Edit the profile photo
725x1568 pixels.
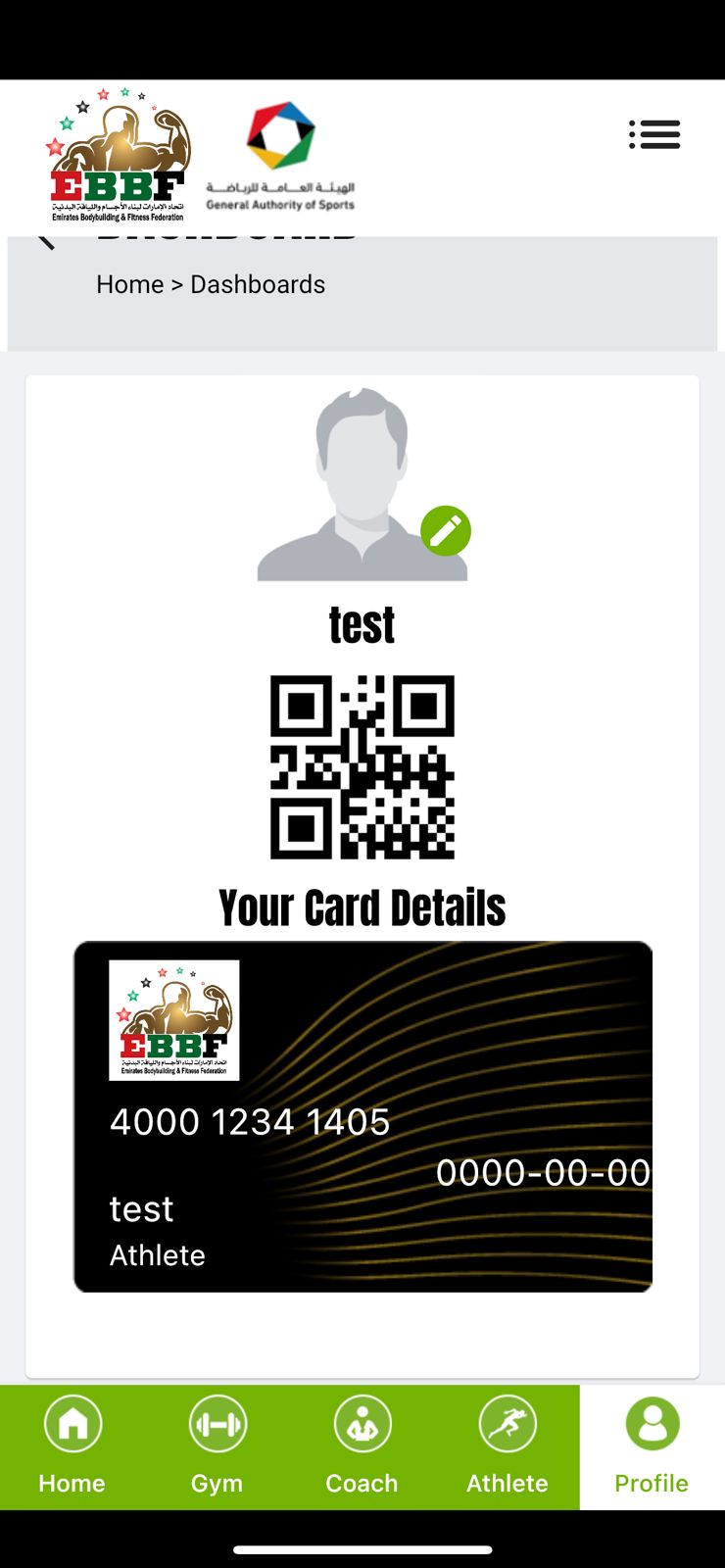point(446,531)
